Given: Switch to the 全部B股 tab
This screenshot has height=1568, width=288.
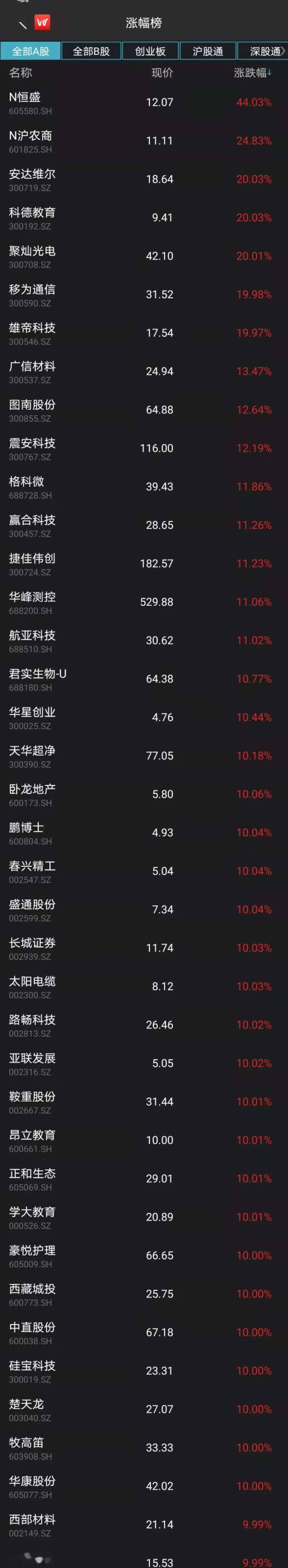Looking at the screenshot, I should coord(91,51).
